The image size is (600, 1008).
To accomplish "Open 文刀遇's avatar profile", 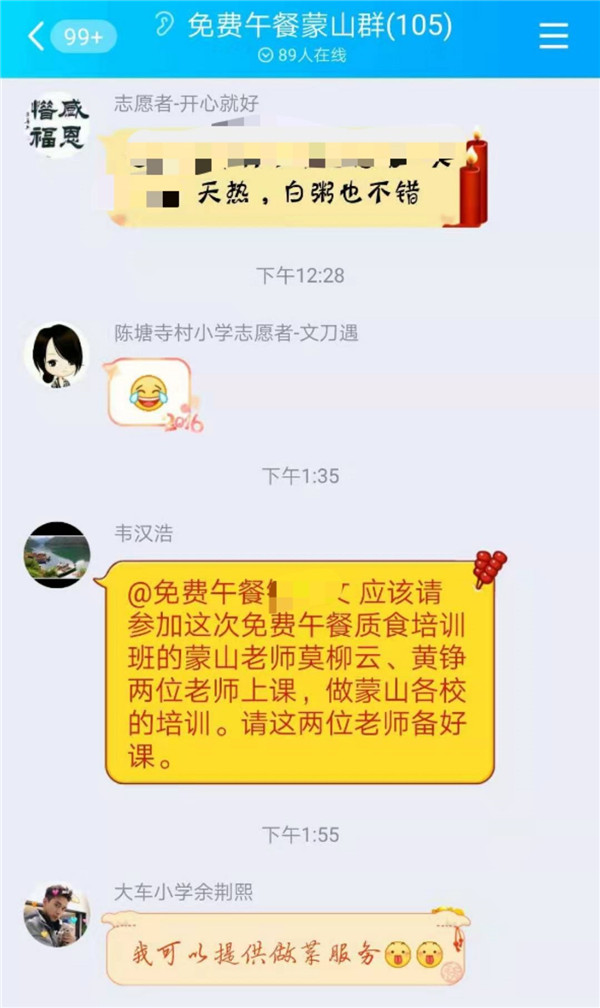I will (x=56, y=355).
